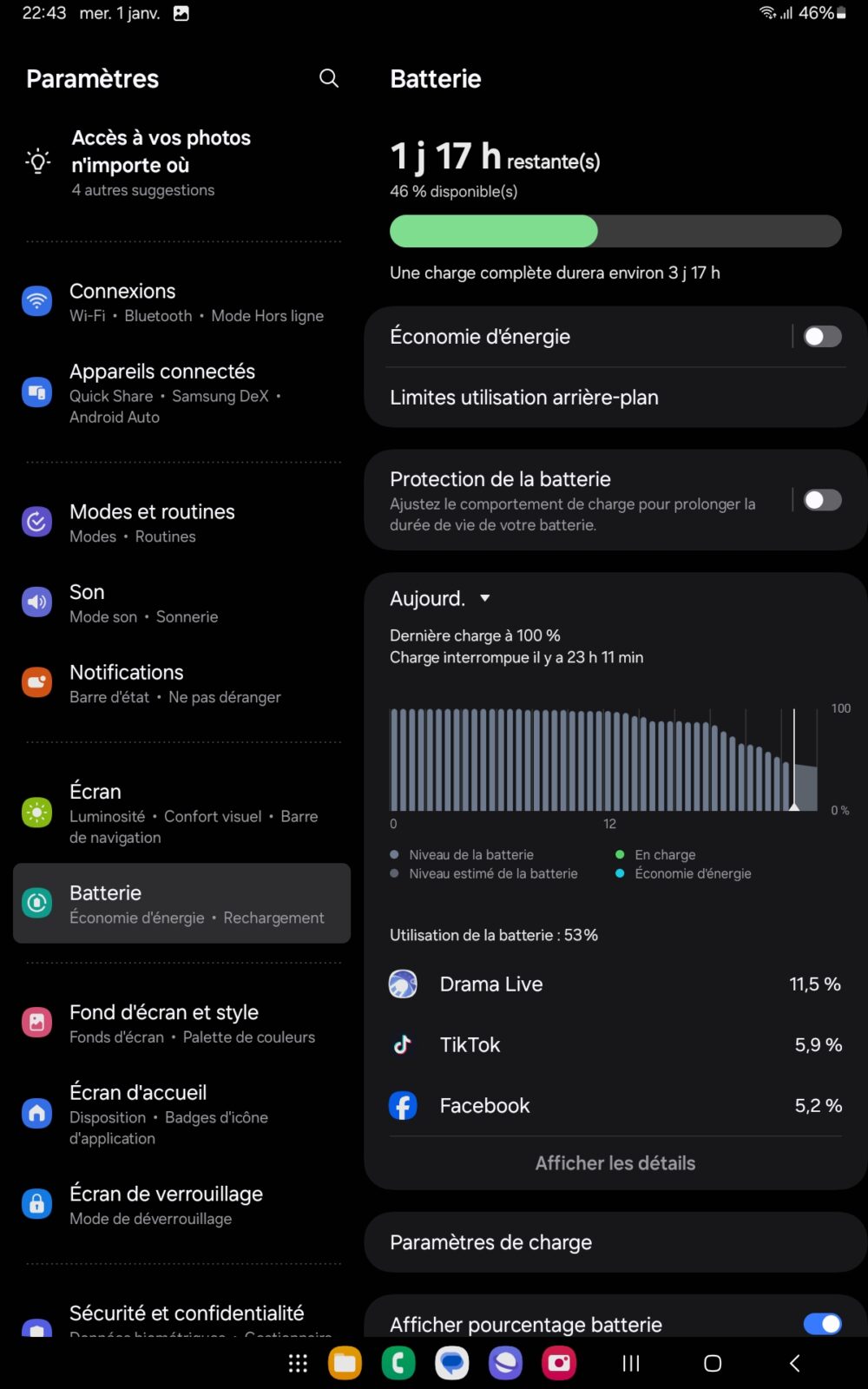Open search in Paramètres
The height and width of the screenshot is (1389, 868).
[x=329, y=78]
